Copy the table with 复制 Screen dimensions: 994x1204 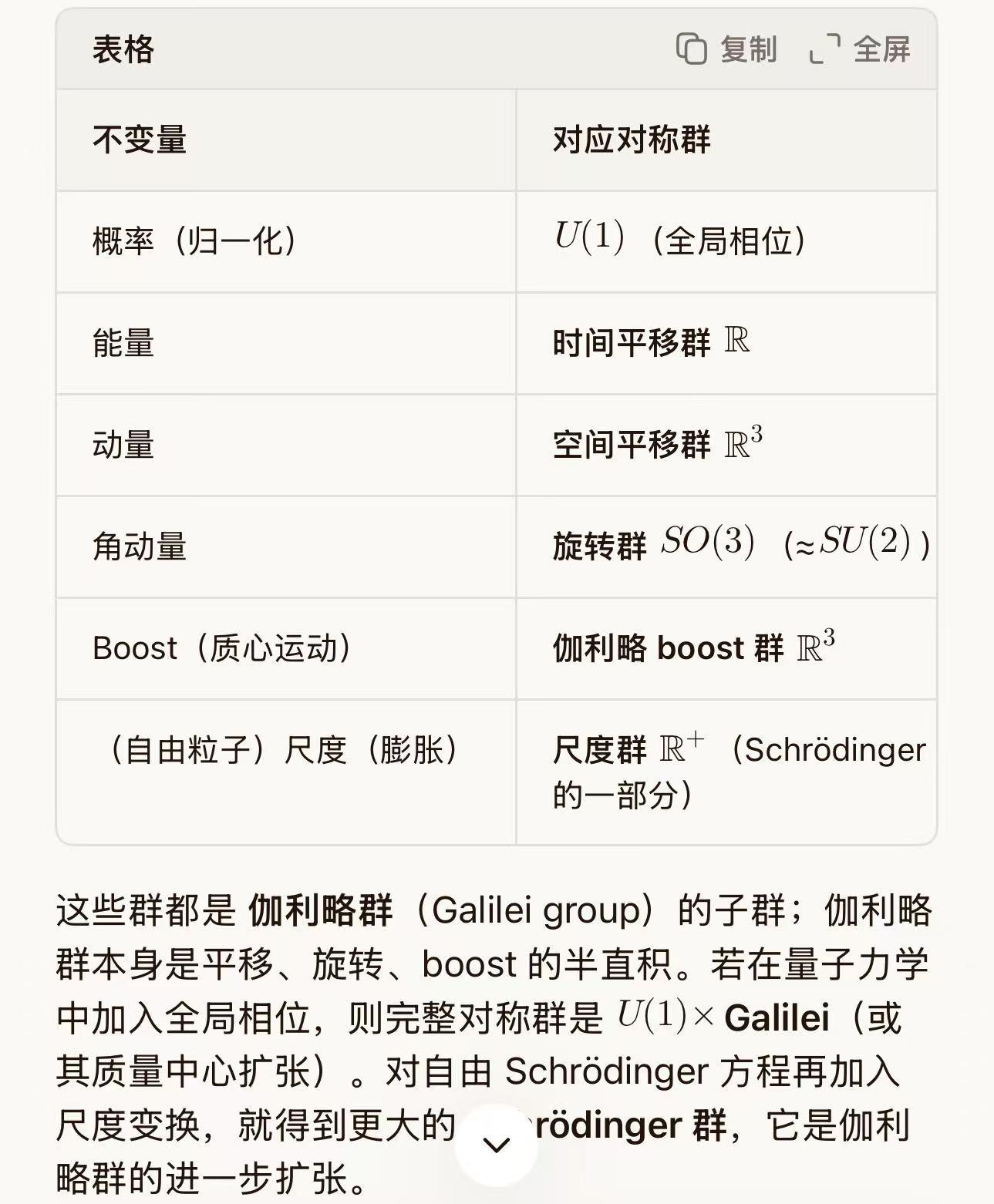(x=726, y=49)
